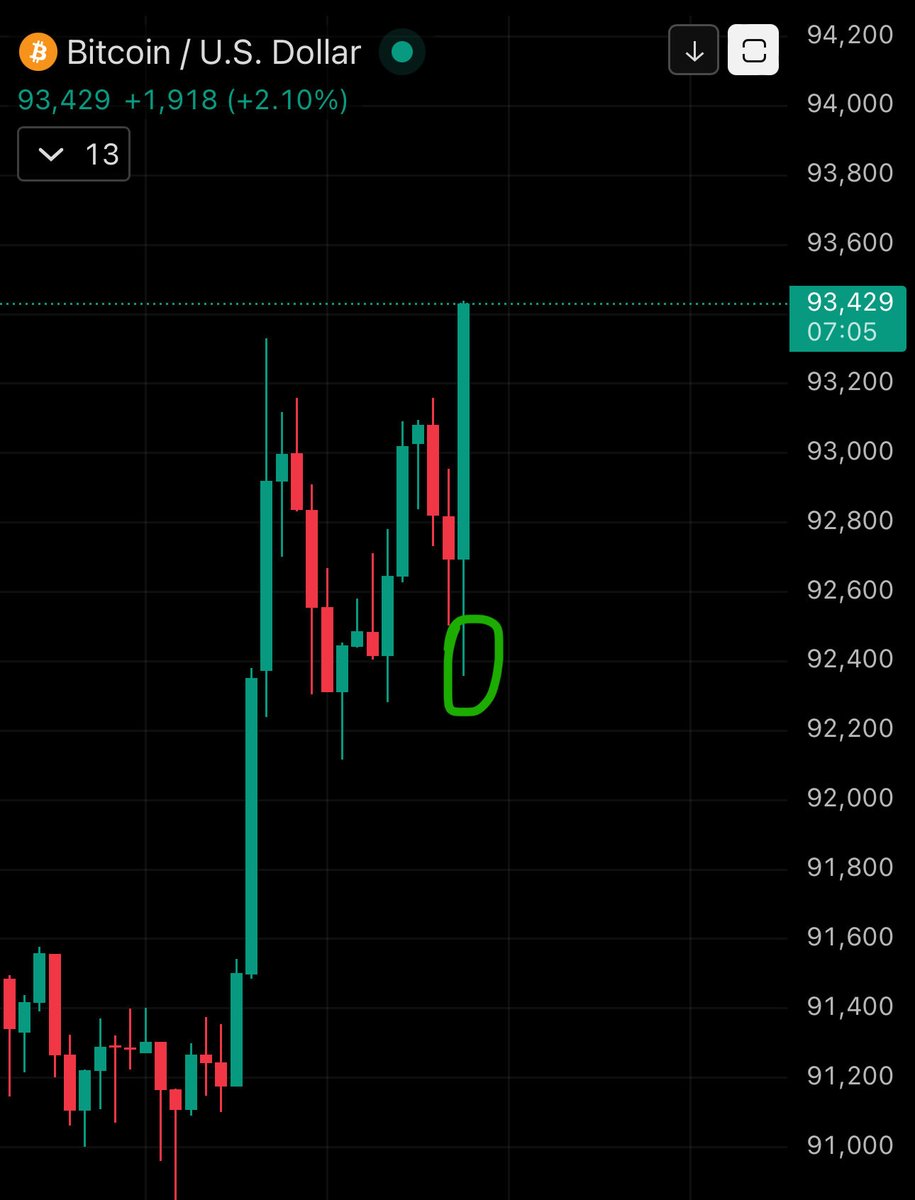Tap the down arrow button above the chart
Image resolution: width=915 pixels, height=1200 pixels.
pos(694,50)
